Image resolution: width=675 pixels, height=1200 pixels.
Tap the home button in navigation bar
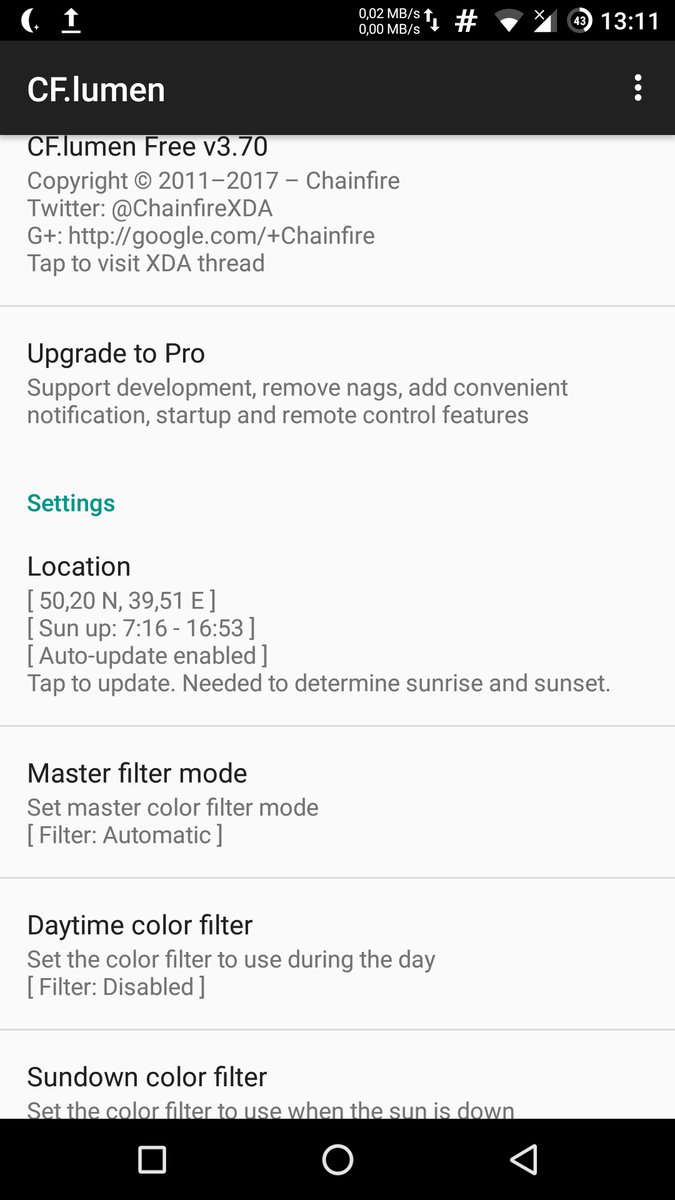(338, 1159)
